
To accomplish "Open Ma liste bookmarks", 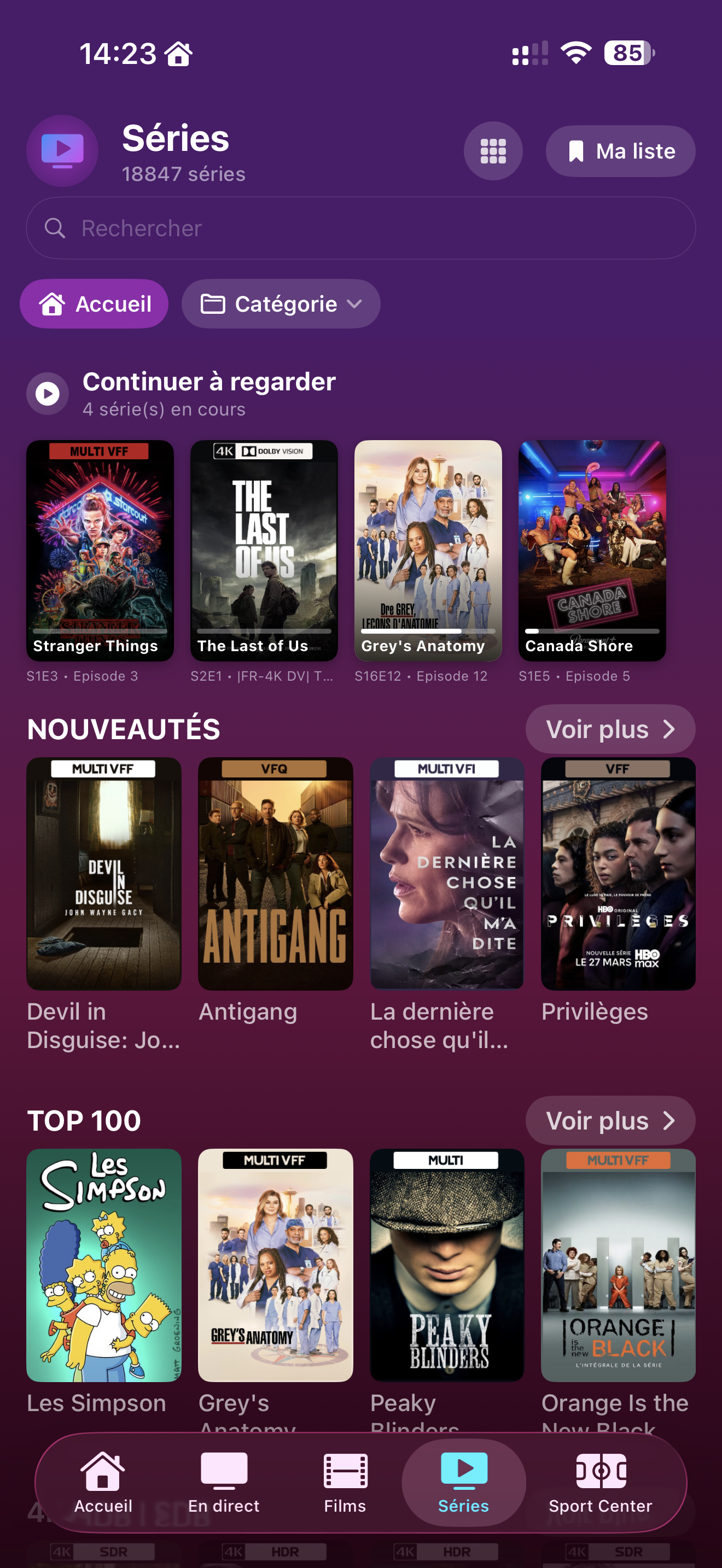I will click(620, 151).
